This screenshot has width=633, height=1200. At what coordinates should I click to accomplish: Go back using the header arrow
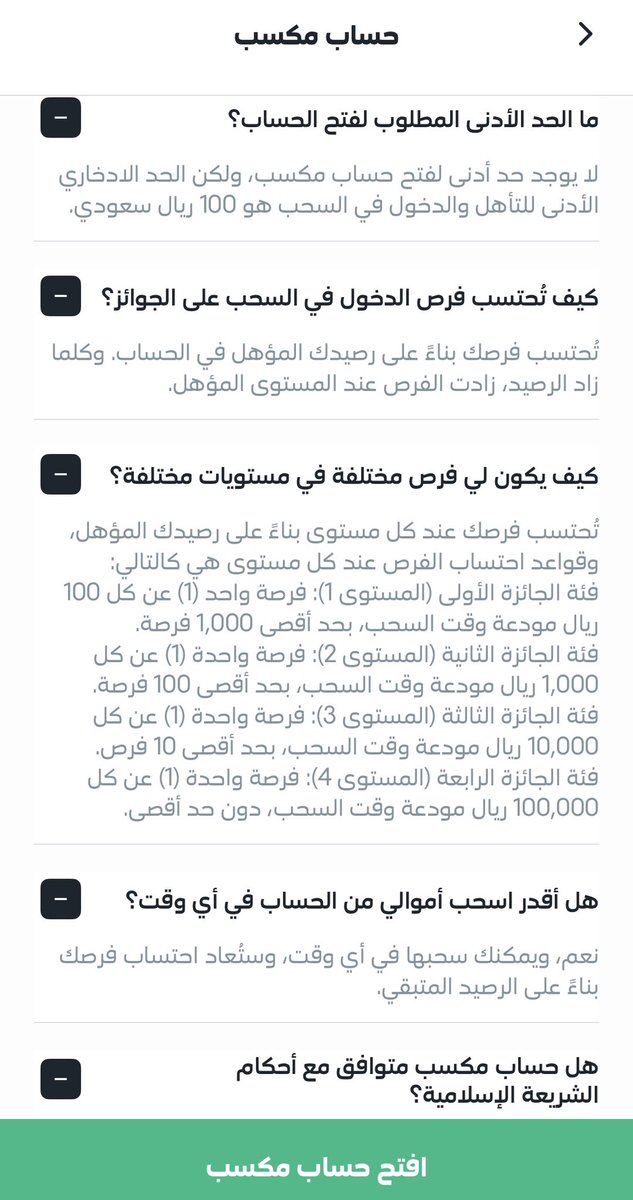[x=586, y=34]
